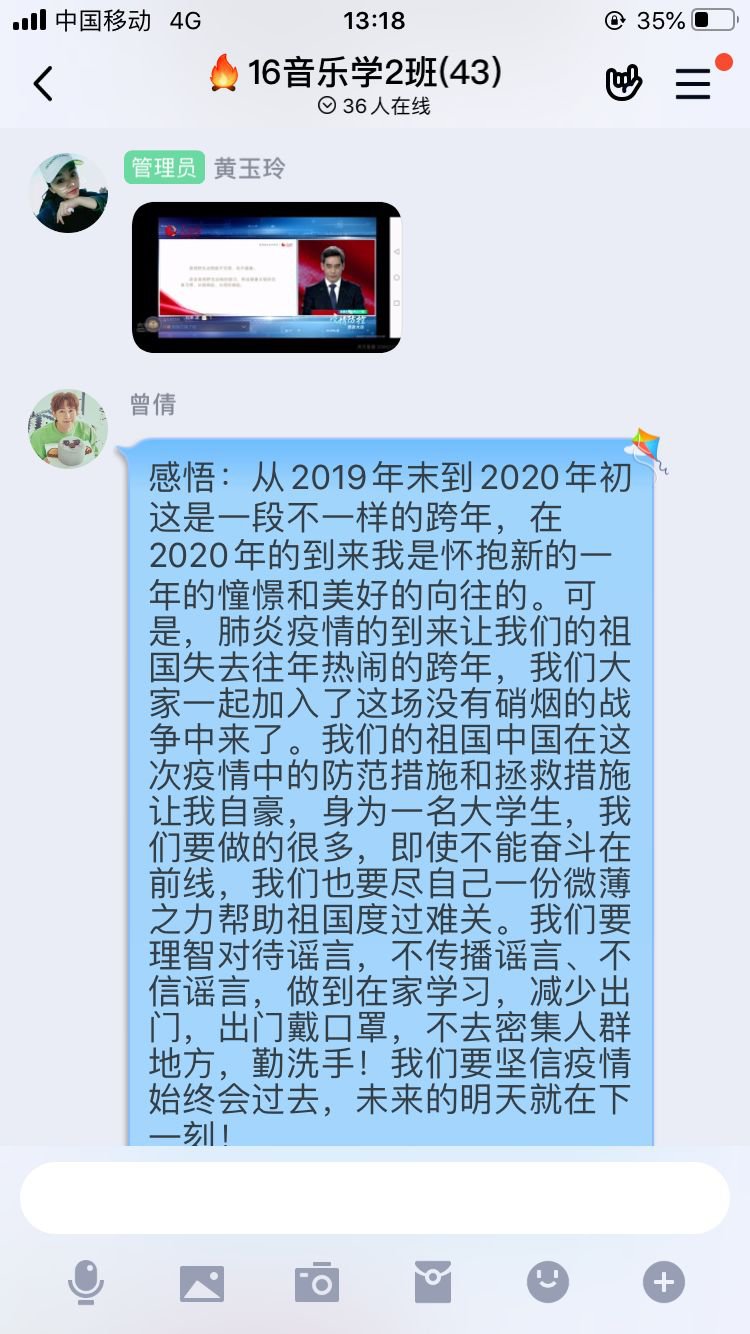Image resolution: width=750 pixels, height=1334 pixels.
Task: Pick a photo from the gallery
Action: [201, 1282]
